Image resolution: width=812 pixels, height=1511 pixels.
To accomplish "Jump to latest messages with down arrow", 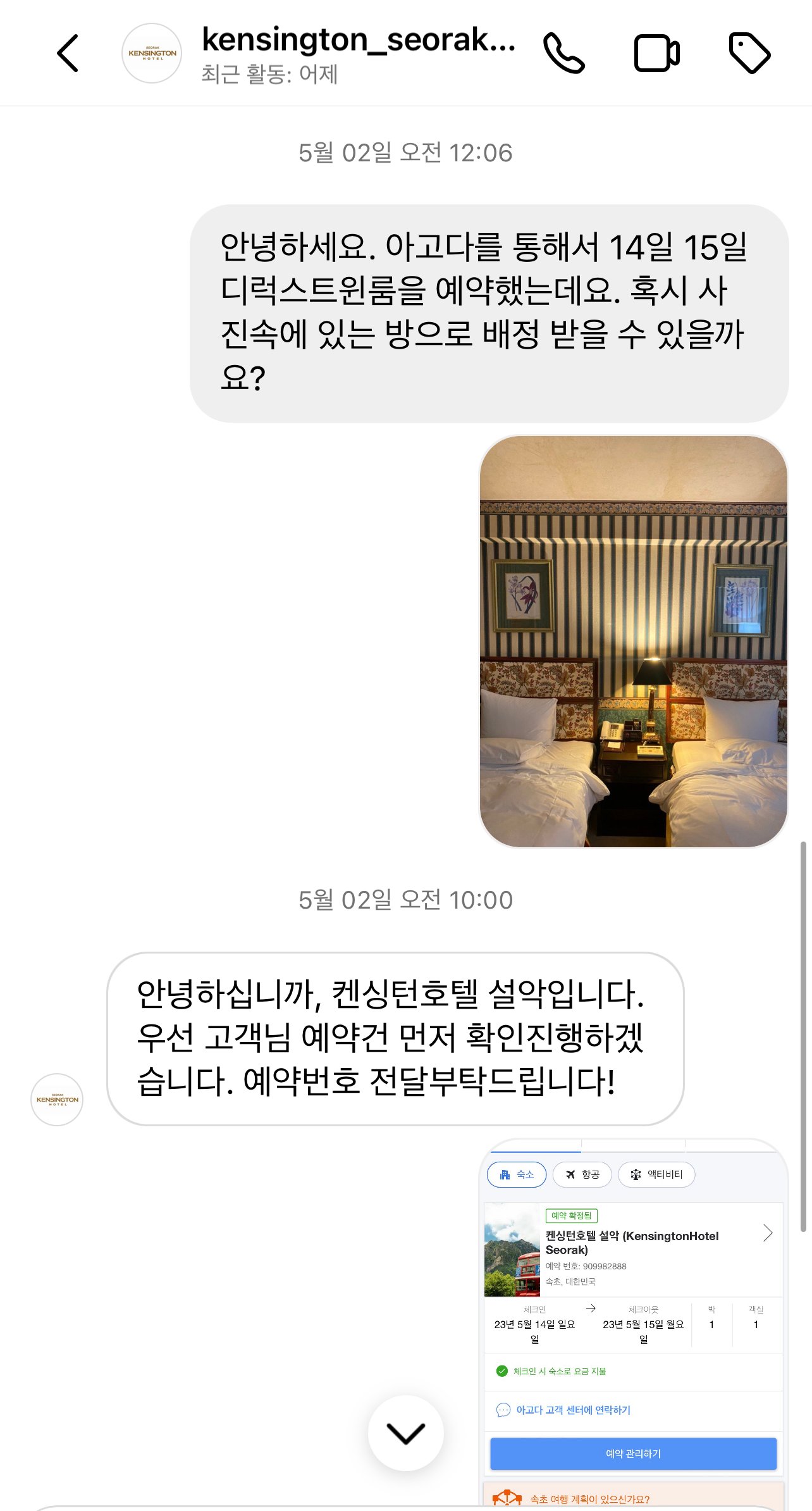I will (405, 1433).
